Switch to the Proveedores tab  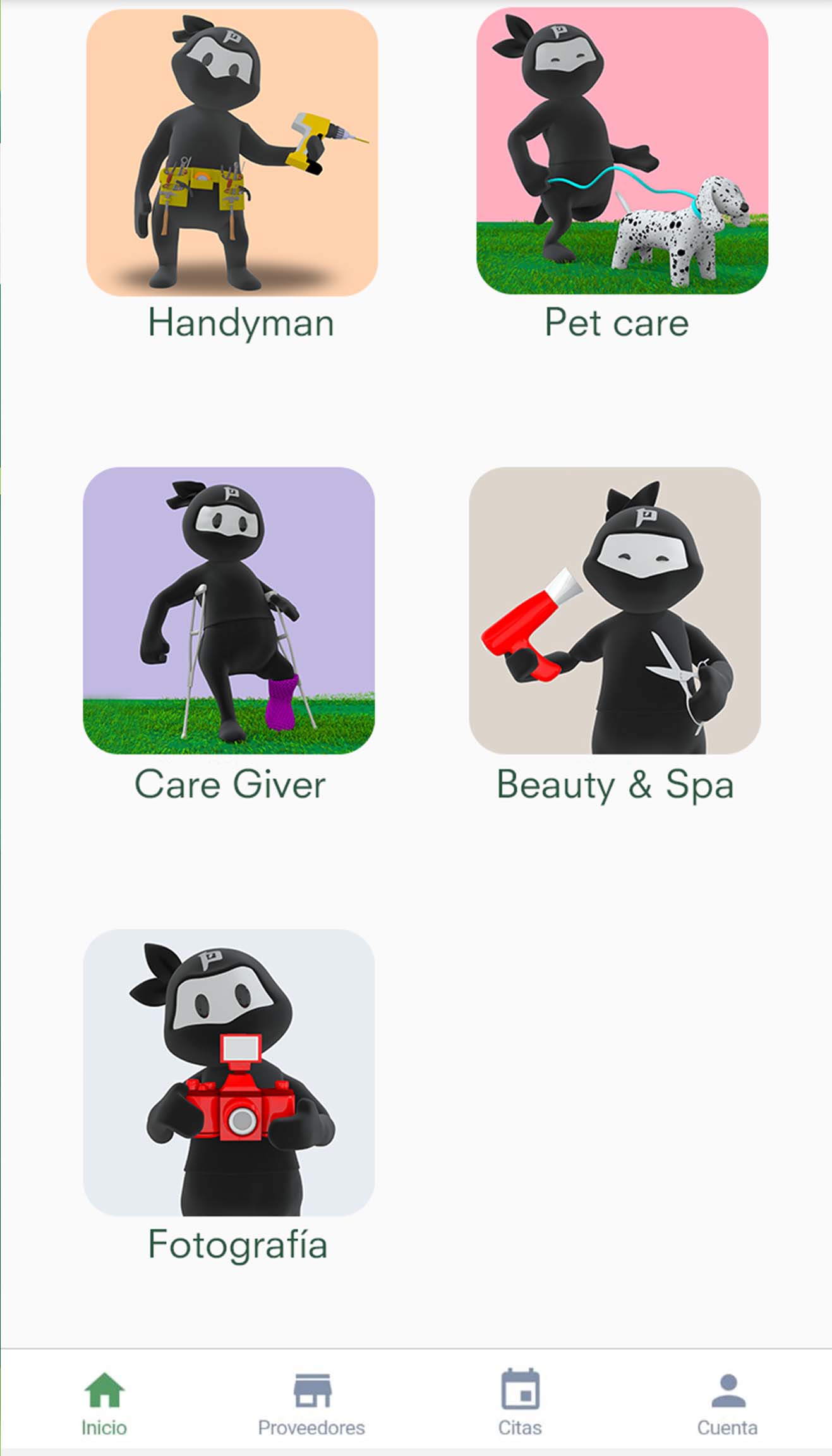click(311, 1403)
